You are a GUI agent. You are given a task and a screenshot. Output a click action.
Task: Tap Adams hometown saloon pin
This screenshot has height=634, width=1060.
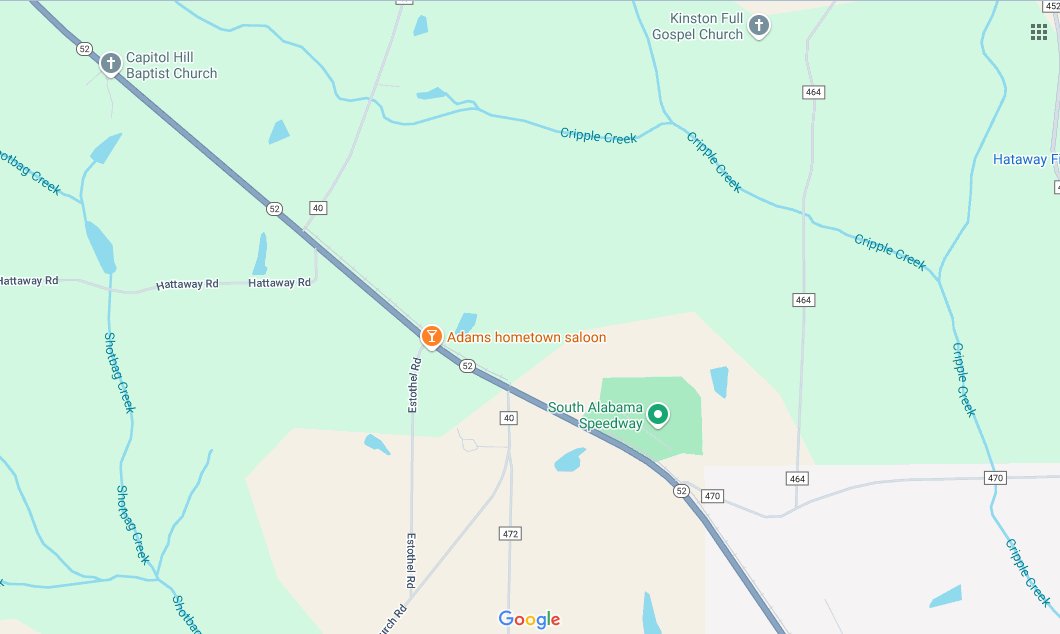[431, 336]
